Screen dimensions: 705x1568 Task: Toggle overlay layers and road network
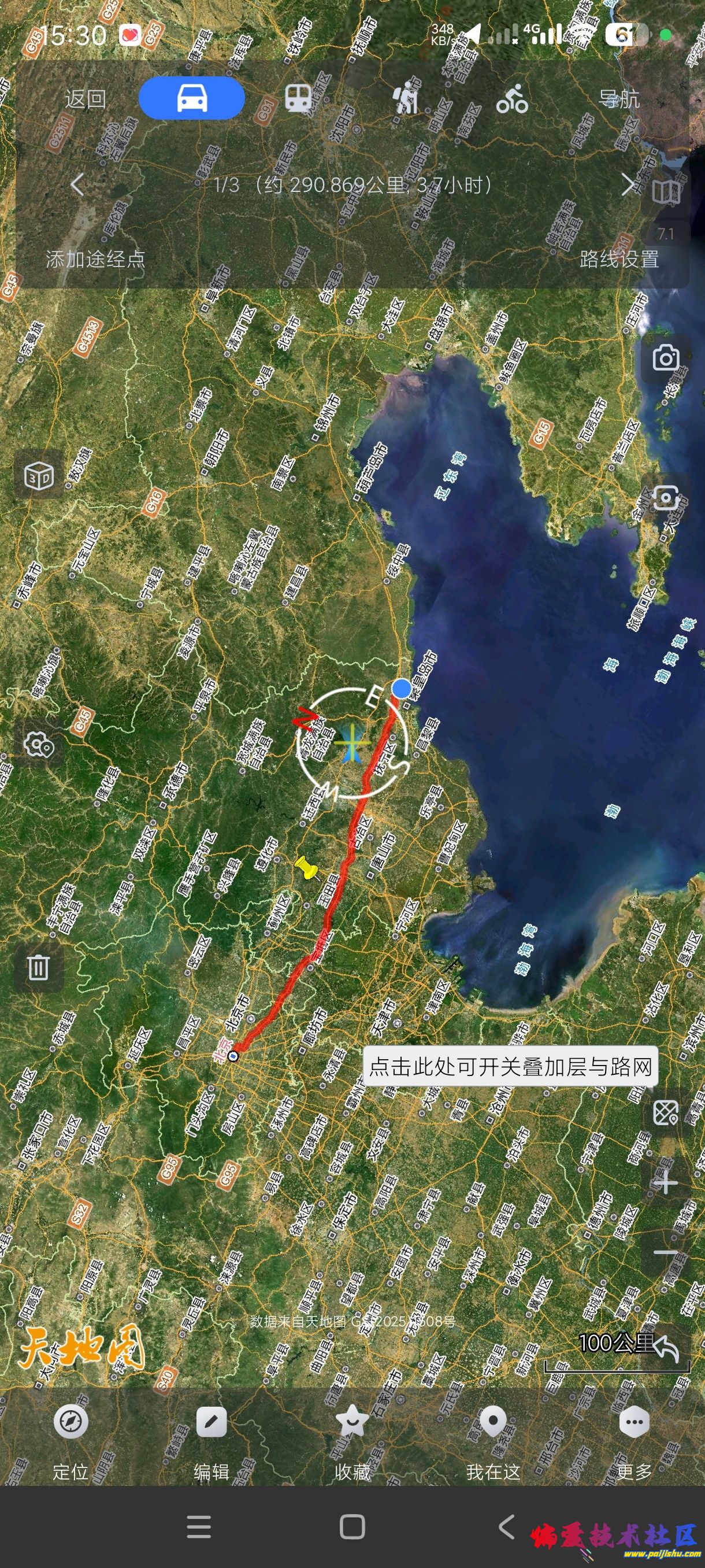click(666, 1113)
